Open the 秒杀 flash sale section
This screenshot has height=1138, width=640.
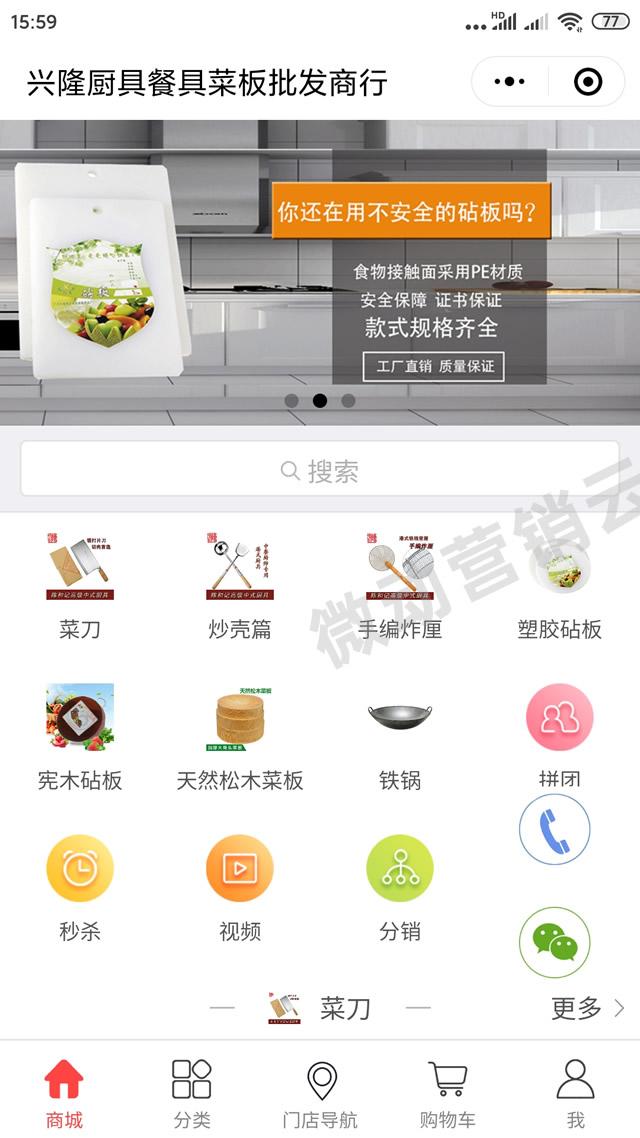coord(80,887)
